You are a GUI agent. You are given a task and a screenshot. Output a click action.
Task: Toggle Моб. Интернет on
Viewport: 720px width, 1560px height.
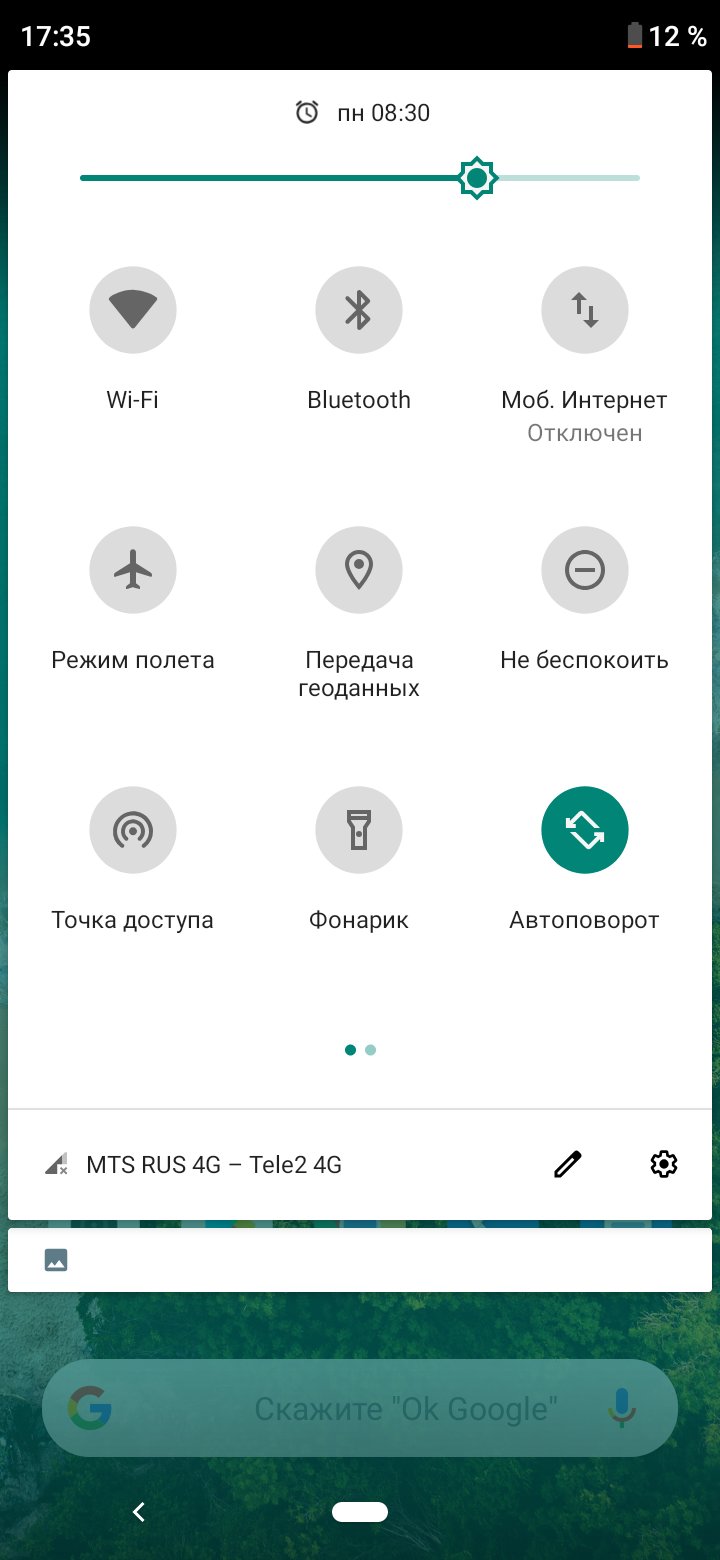coord(585,310)
